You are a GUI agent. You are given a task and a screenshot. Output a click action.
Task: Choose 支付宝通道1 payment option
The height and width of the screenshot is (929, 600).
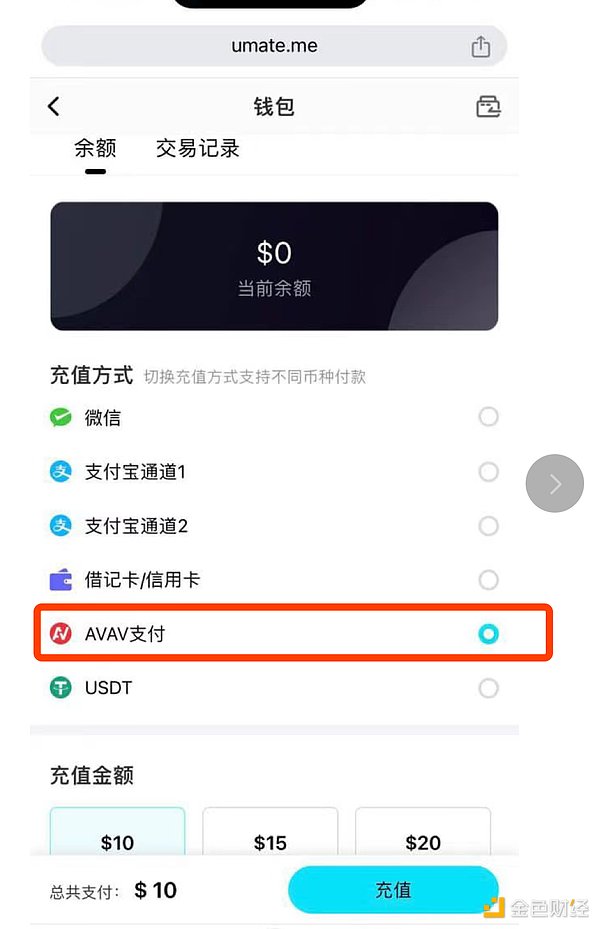[x=487, y=471]
